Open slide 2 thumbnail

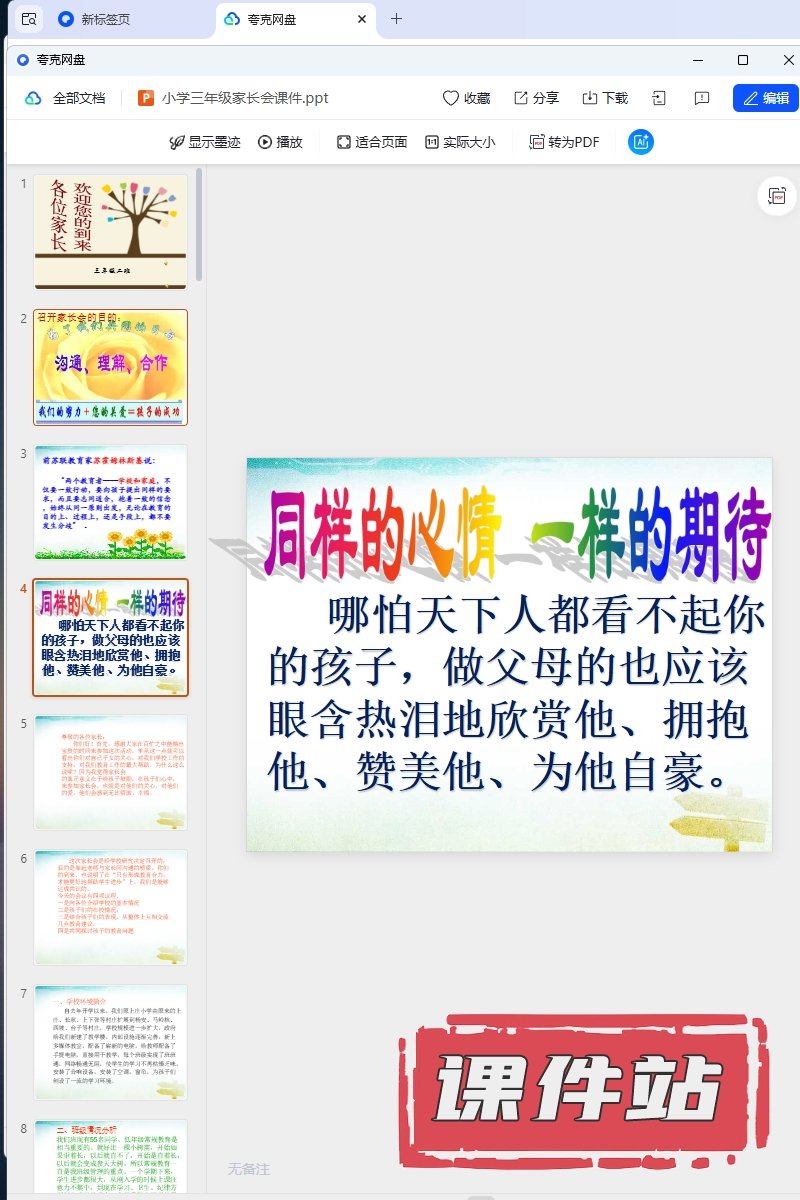(x=110, y=367)
